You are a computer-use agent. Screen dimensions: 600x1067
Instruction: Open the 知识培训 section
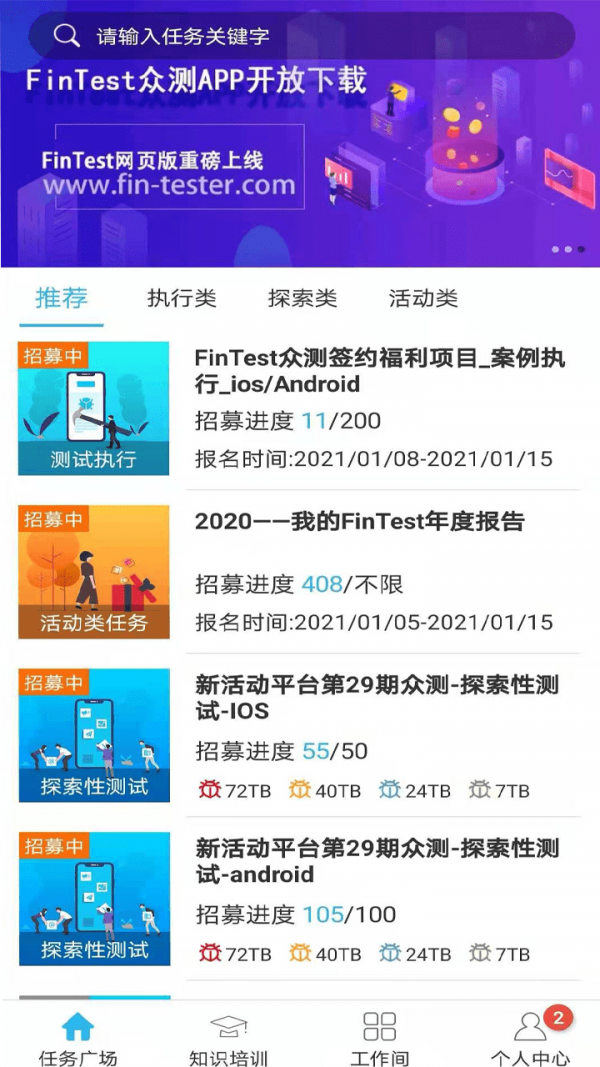[x=228, y=1037]
